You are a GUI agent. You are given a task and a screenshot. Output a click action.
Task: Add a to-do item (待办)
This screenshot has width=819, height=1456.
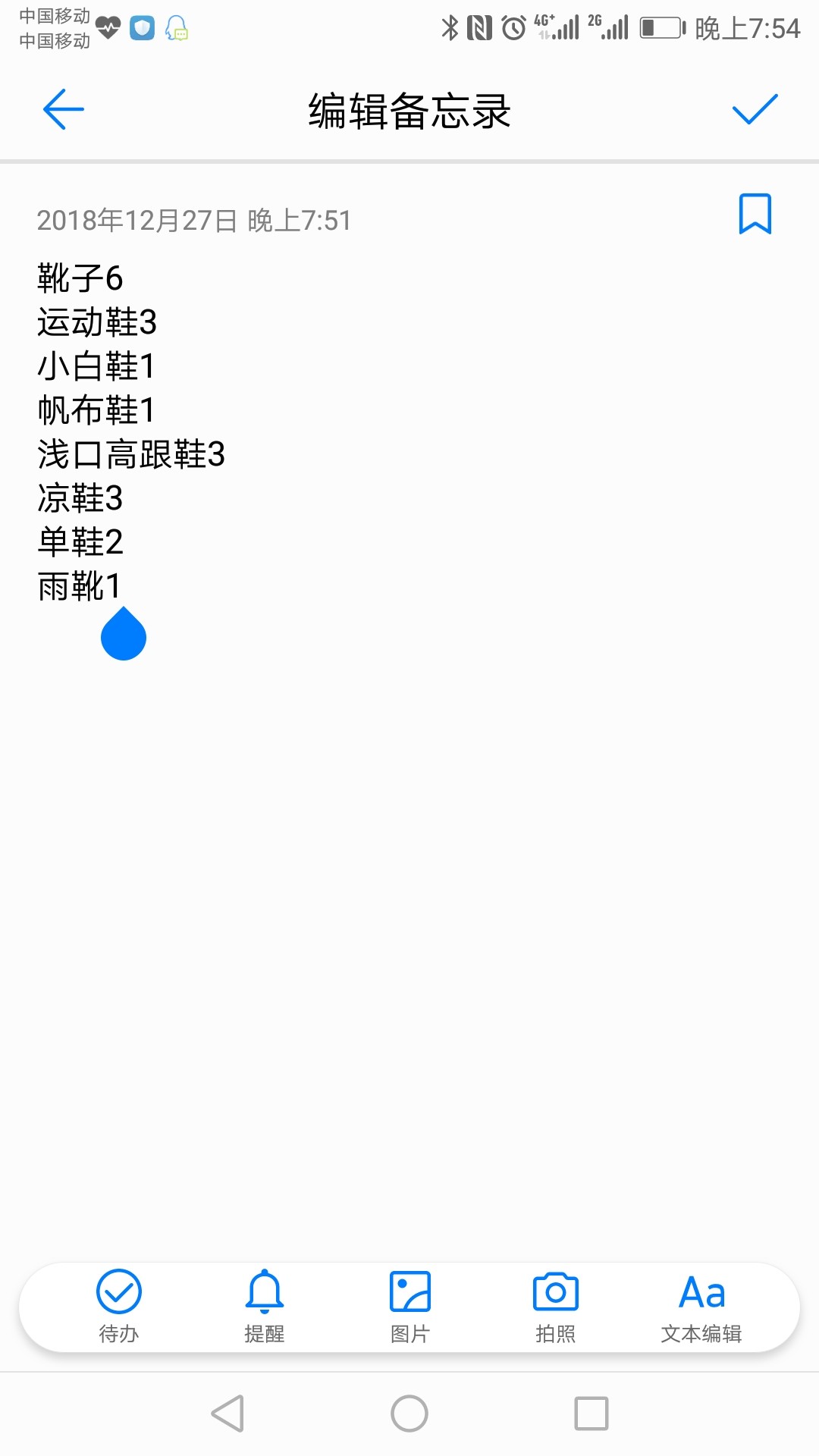tap(119, 1306)
